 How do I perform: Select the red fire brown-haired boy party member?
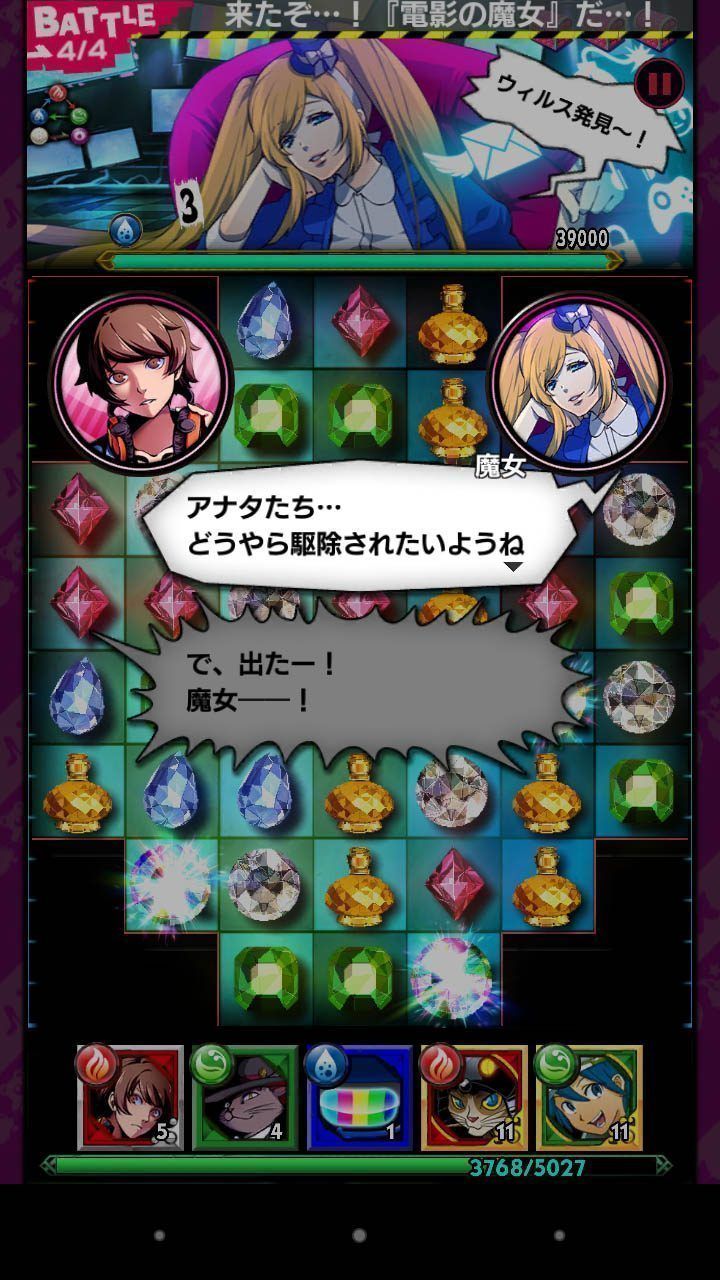130,1098
